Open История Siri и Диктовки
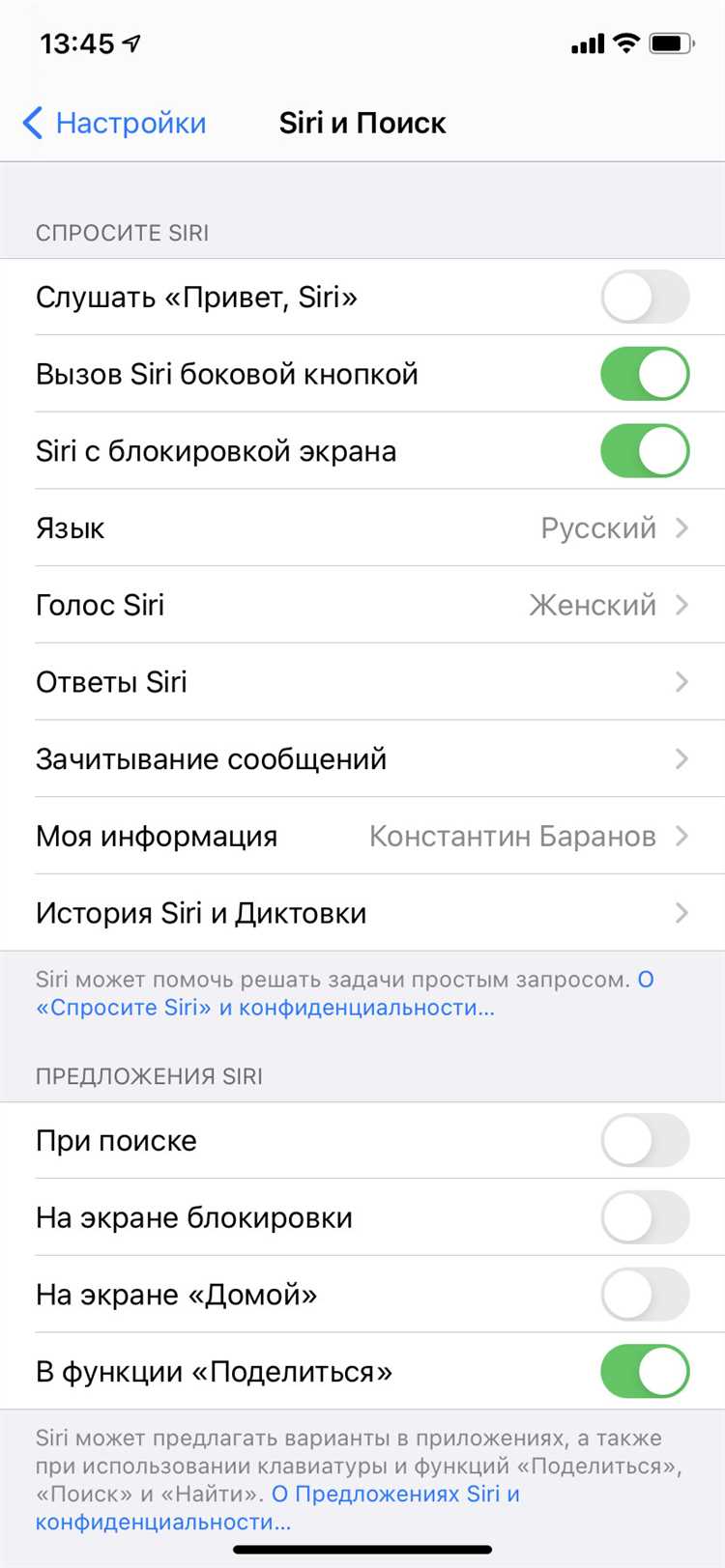This screenshot has width=725, height=1568. 362,913
